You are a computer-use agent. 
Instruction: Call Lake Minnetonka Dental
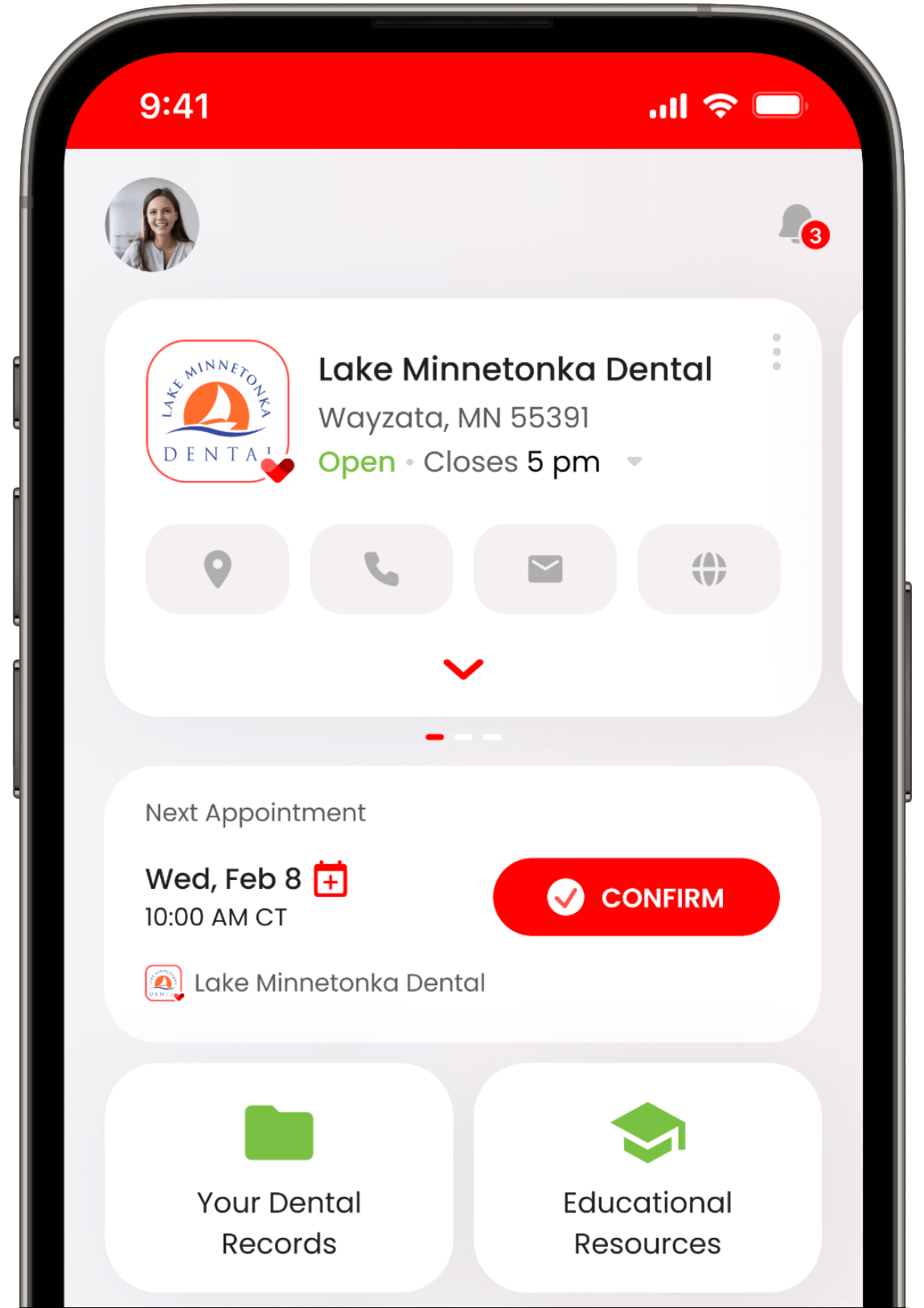[x=381, y=569]
